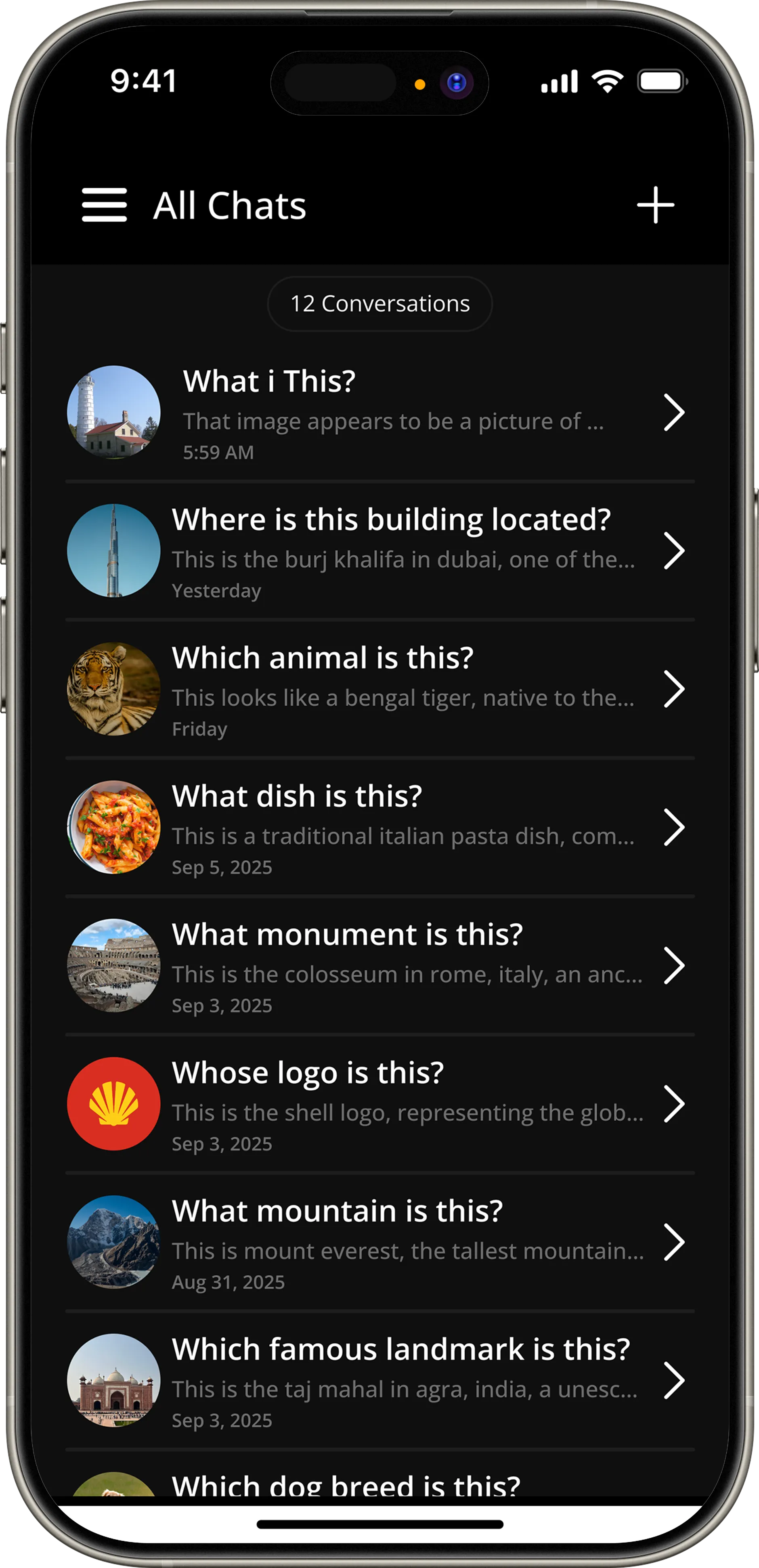Screen dimensions: 759x1568
Task: Open "What dish is this?" chat
Action: (x=380, y=827)
